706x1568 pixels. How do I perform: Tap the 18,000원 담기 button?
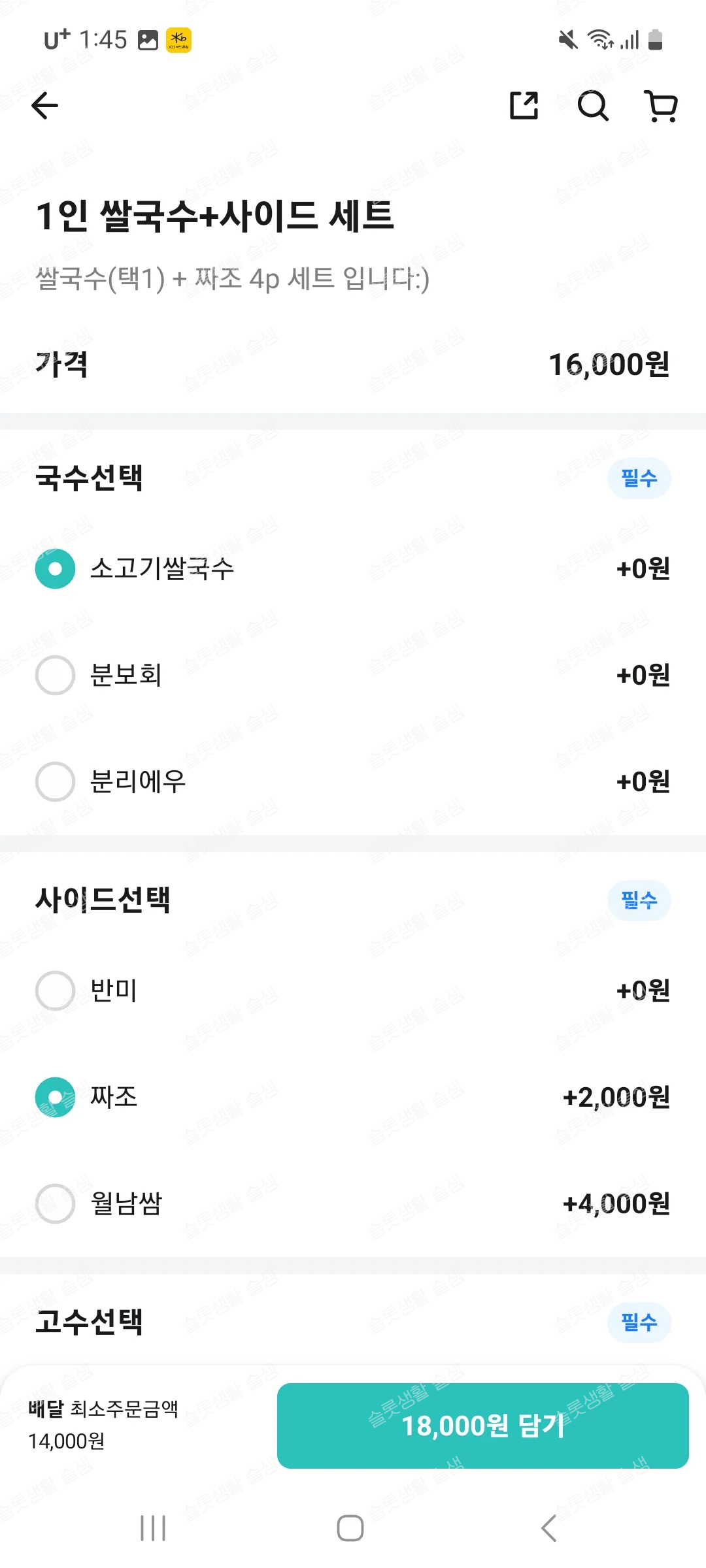483,1426
